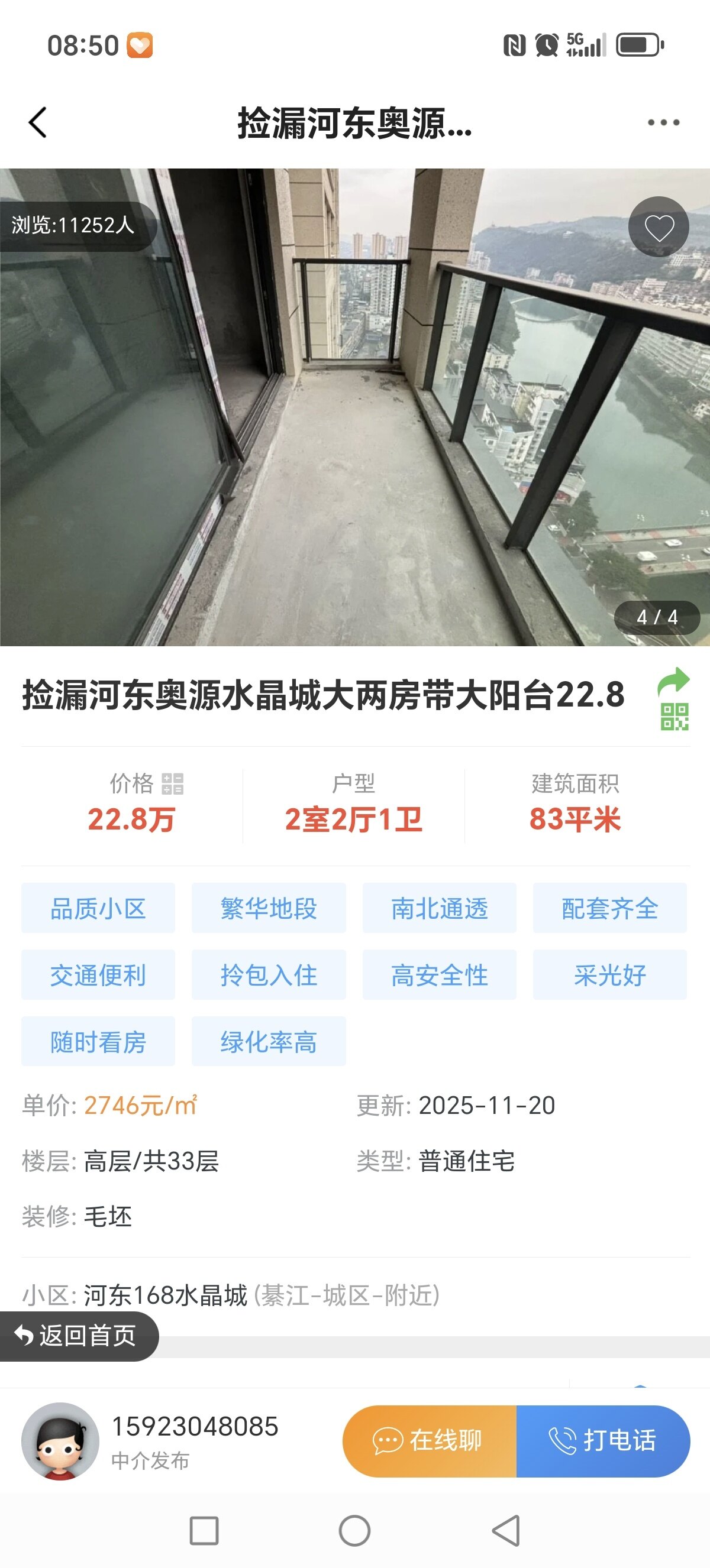This screenshot has width=710, height=1568.
Task: Open the 河东168水晶城 community link
Action: click(x=166, y=1295)
